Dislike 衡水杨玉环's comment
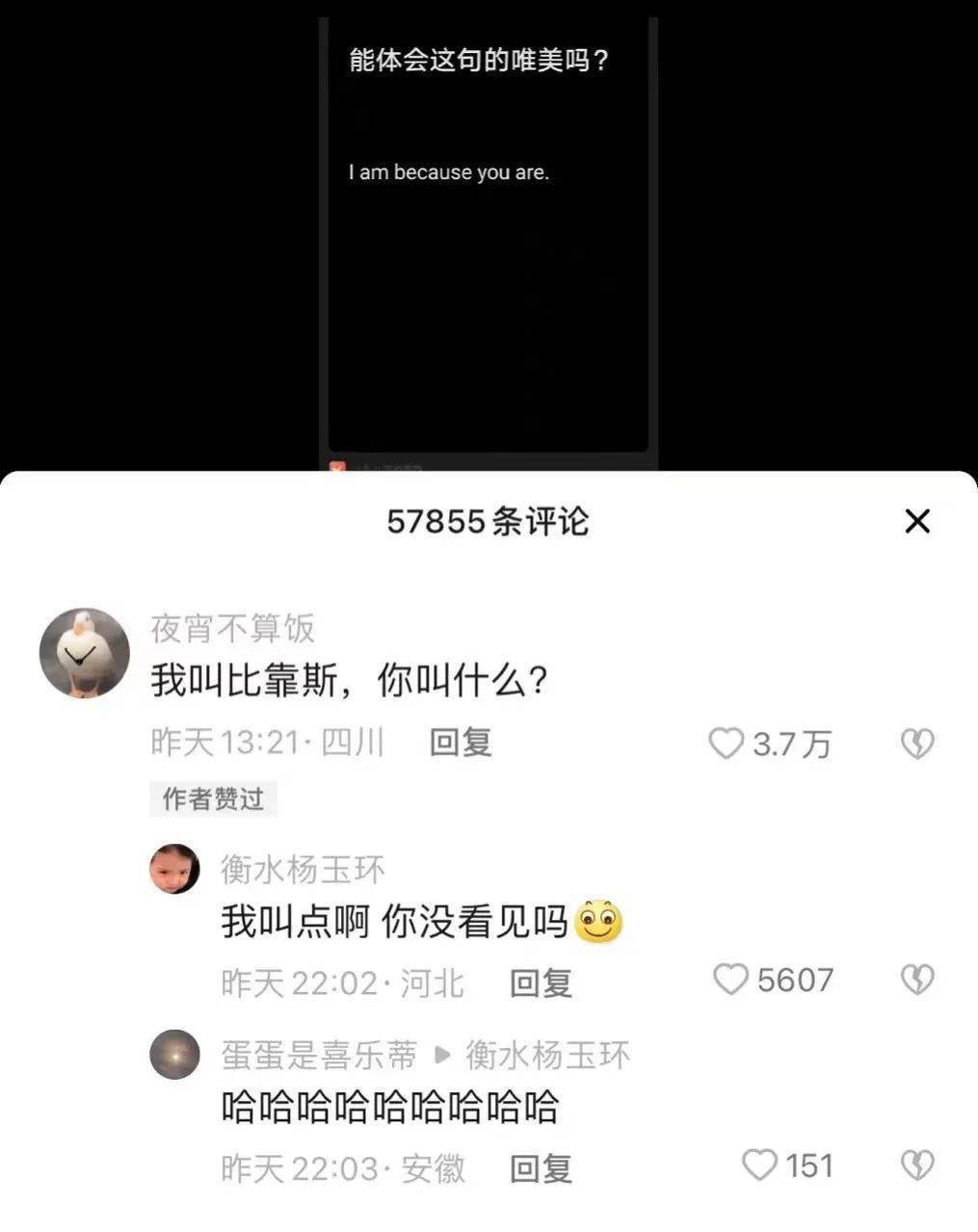978x1232 pixels. tap(916, 981)
